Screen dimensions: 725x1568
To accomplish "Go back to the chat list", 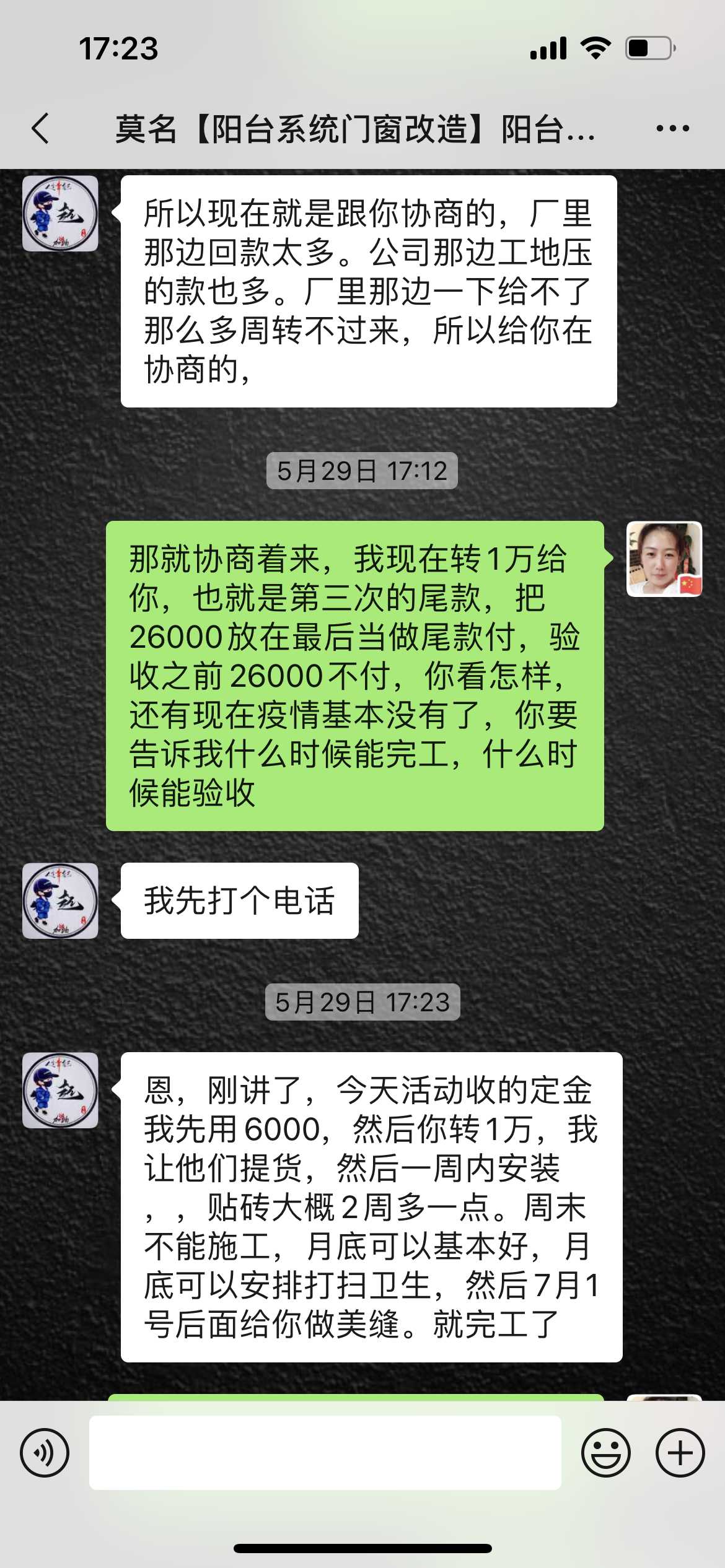I will pos(41,129).
